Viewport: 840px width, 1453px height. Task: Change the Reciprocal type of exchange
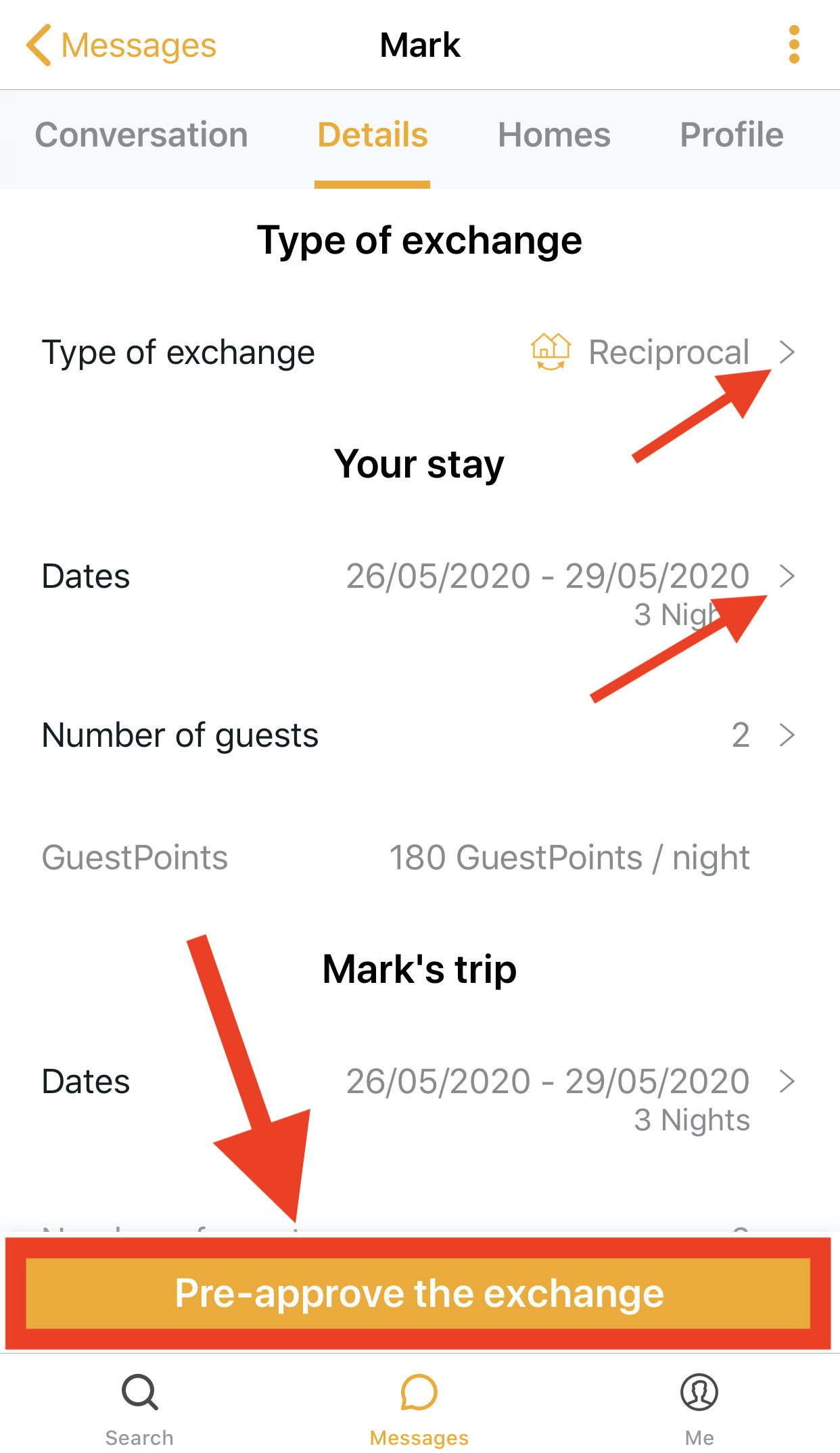(668, 352)
